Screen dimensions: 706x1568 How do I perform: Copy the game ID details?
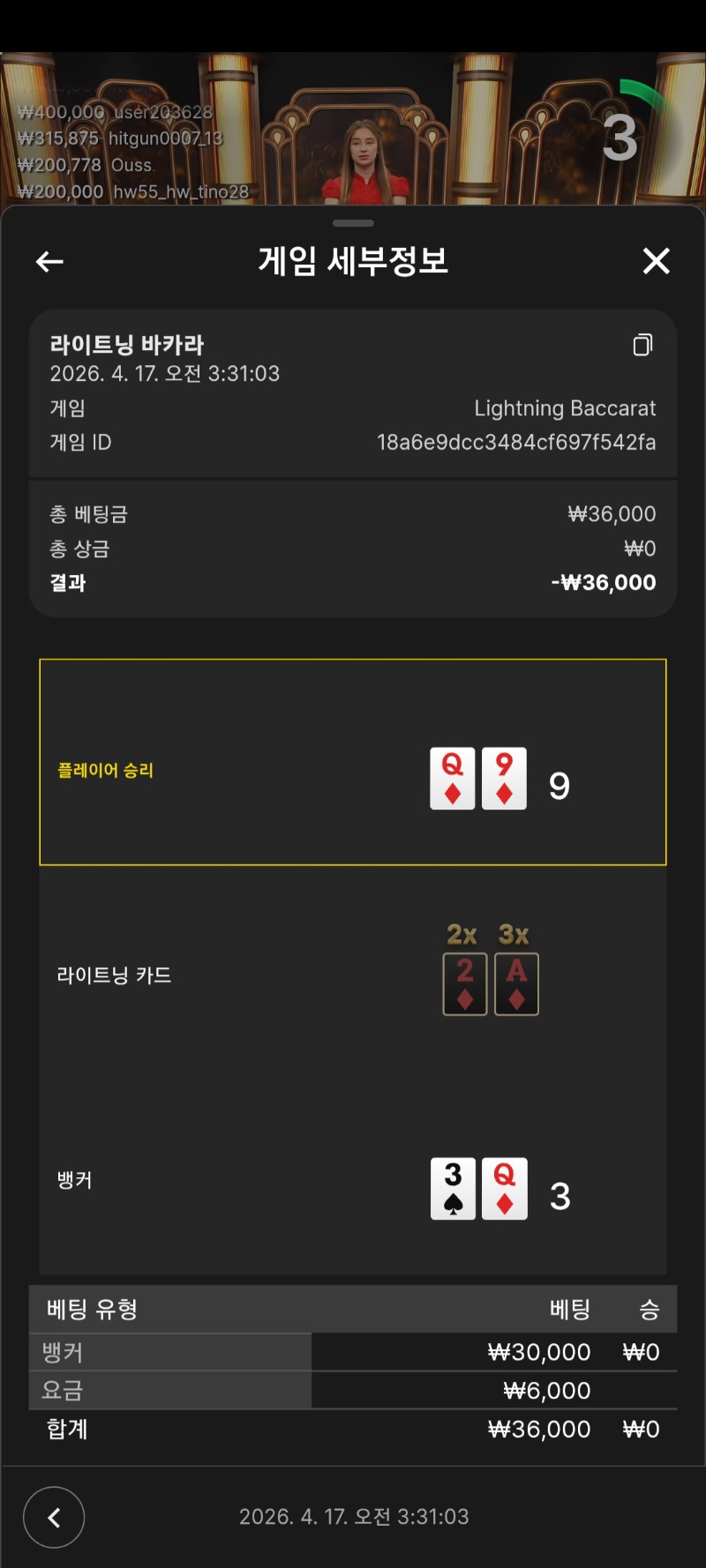(642, 345)
